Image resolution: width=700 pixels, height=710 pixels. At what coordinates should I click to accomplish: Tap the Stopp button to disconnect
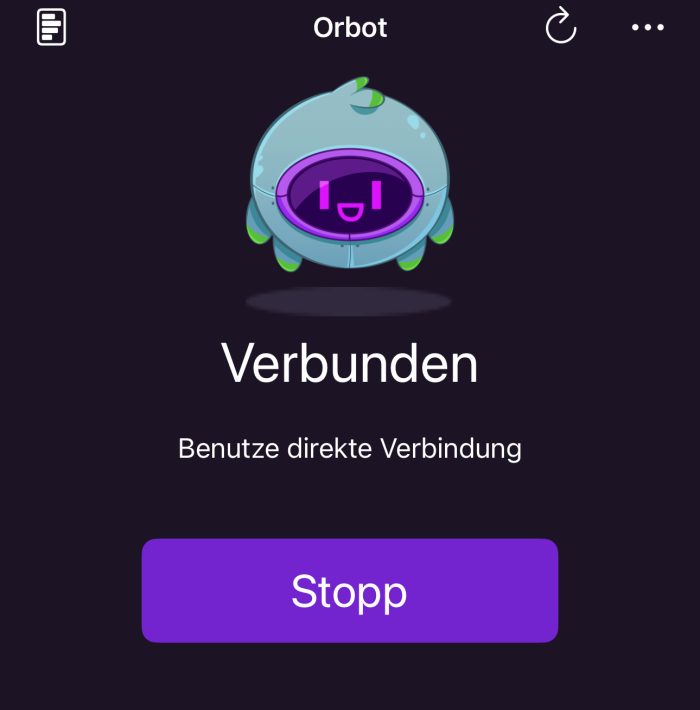pos(349,591)
